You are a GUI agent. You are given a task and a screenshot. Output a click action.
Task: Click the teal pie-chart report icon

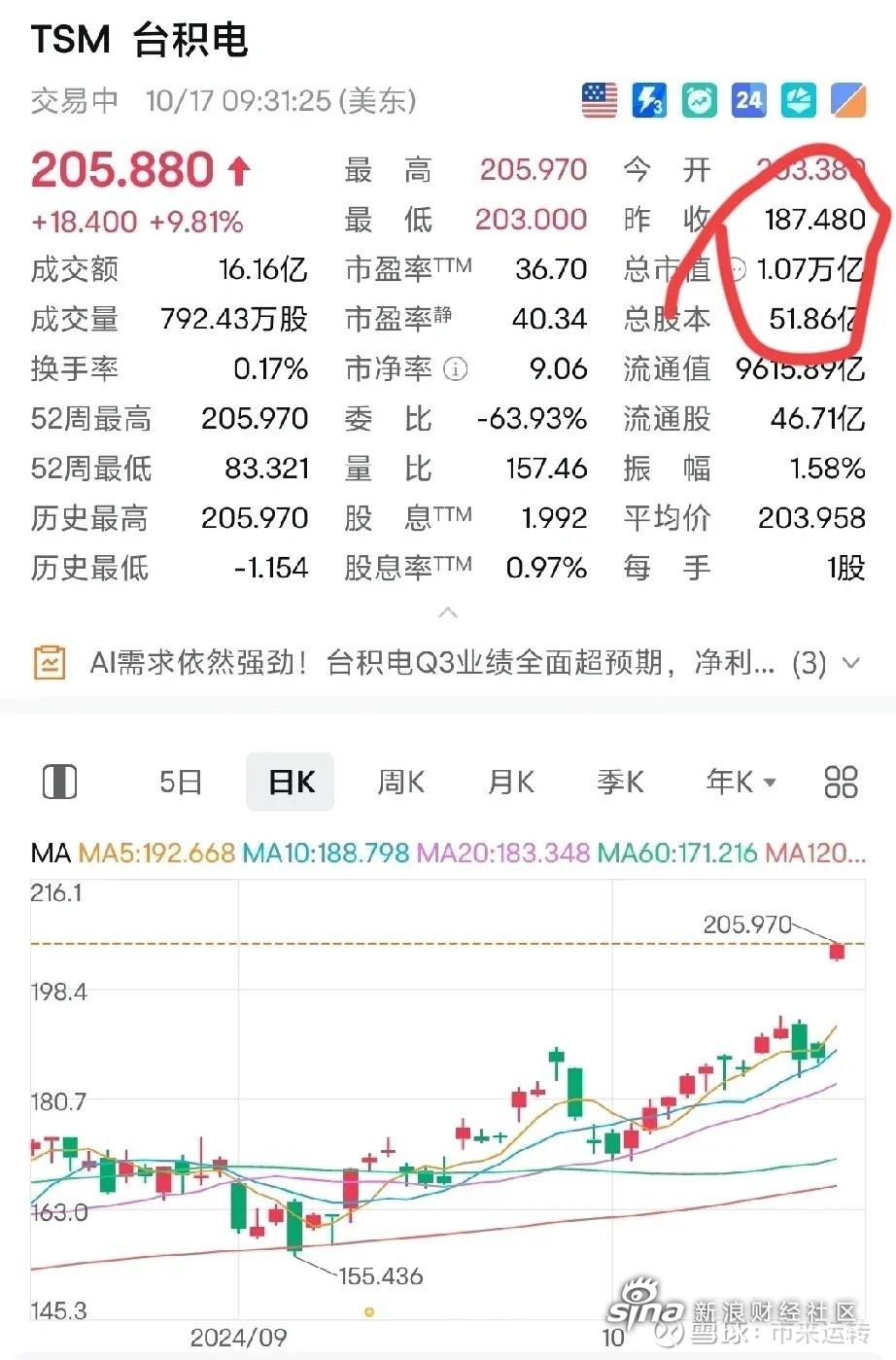(x=797, y=99)
